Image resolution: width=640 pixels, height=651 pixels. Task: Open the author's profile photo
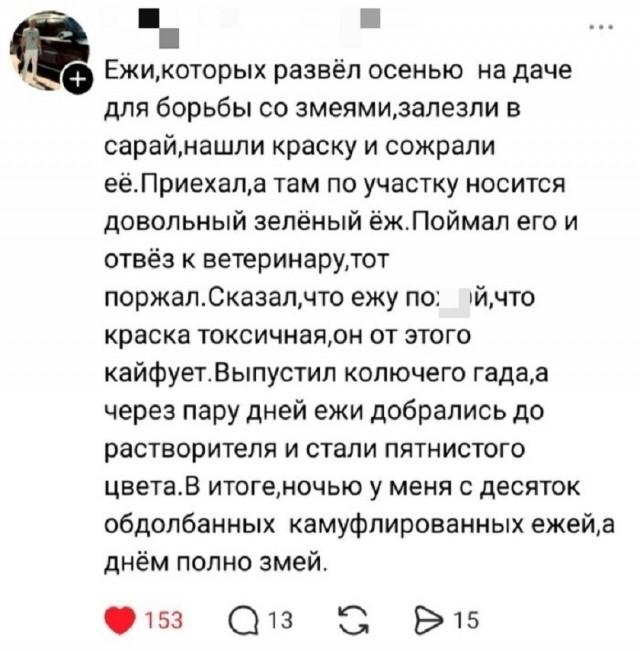click(49, 51)
